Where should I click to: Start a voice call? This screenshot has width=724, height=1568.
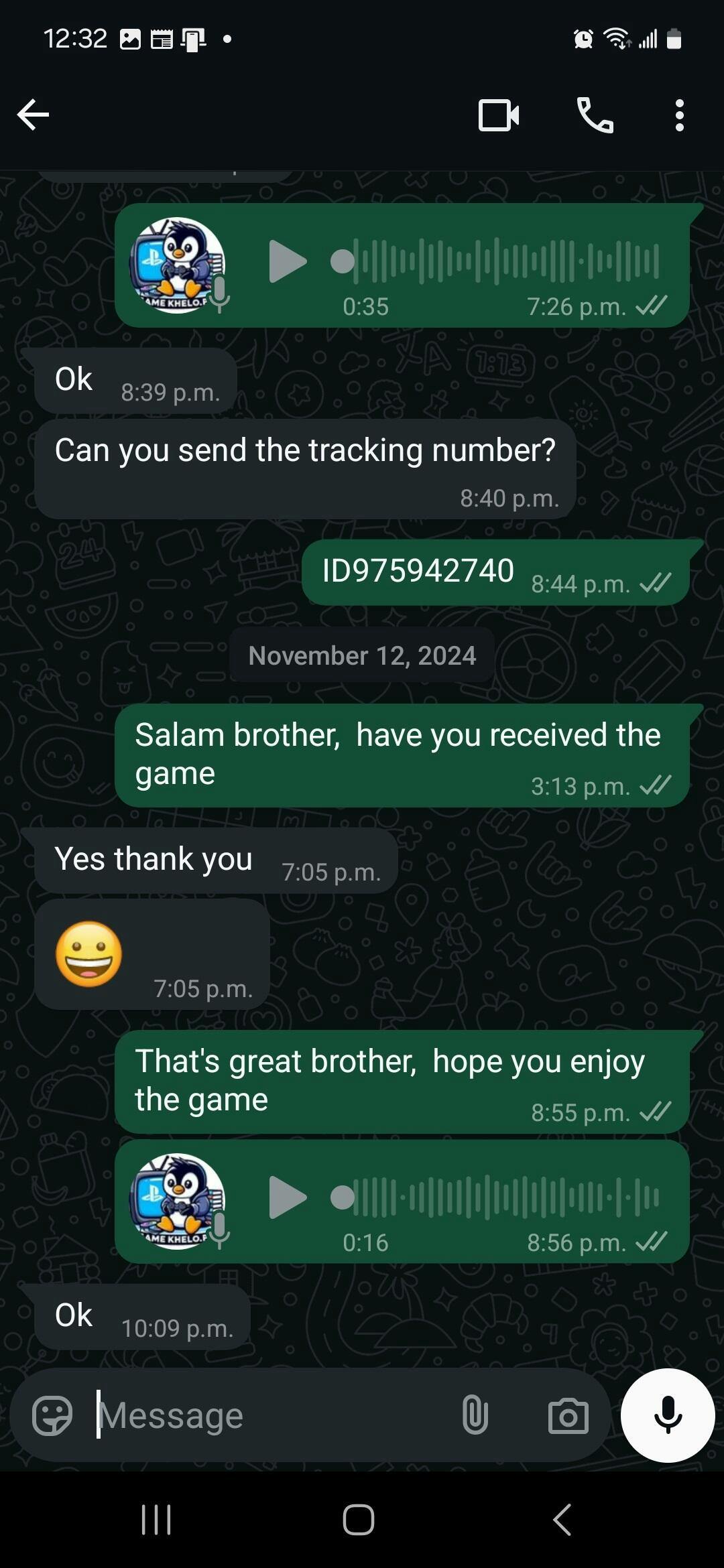coord(595,115)
